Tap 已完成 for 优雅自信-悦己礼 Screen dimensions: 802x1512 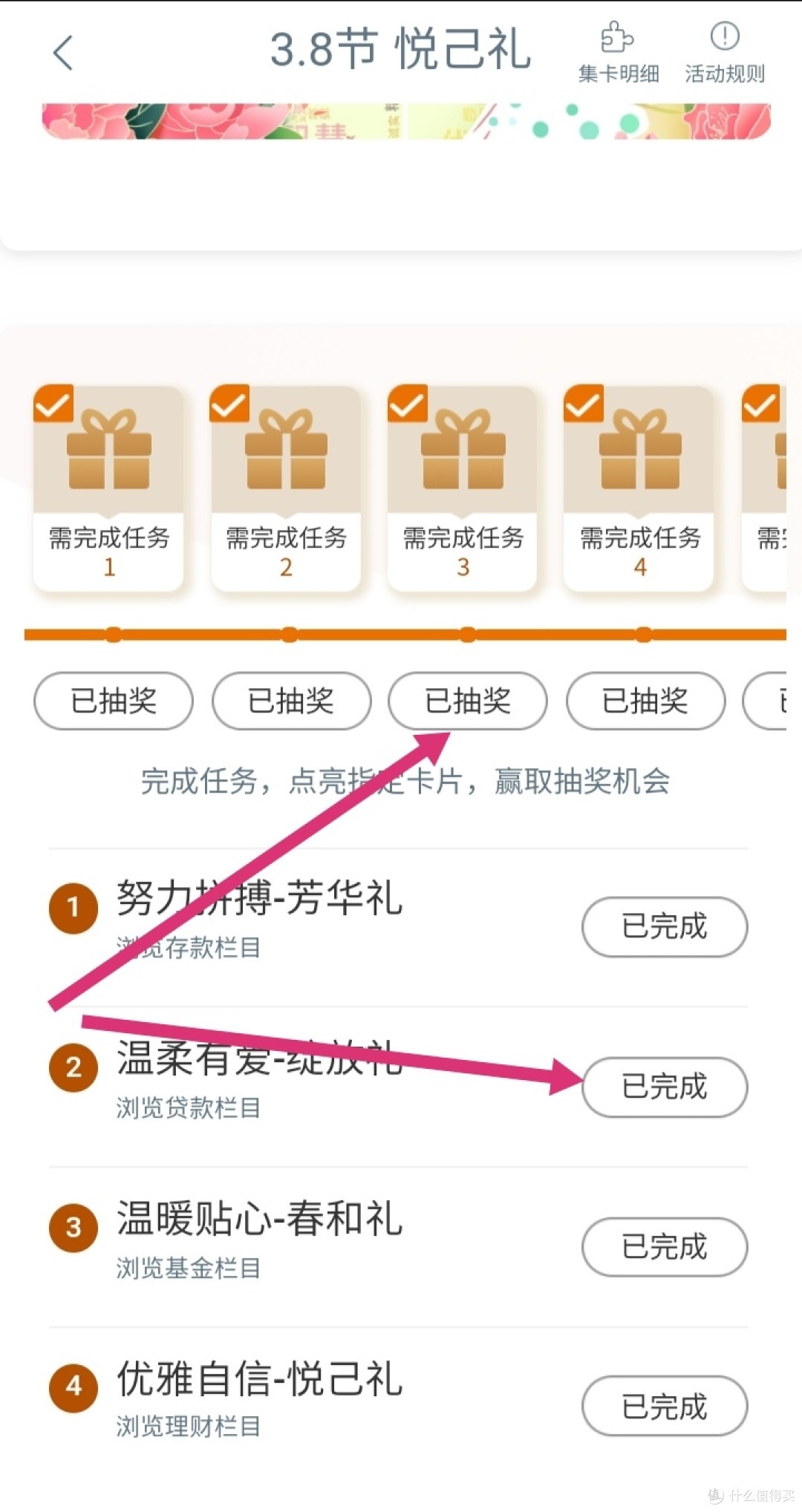pos(665,1407)
